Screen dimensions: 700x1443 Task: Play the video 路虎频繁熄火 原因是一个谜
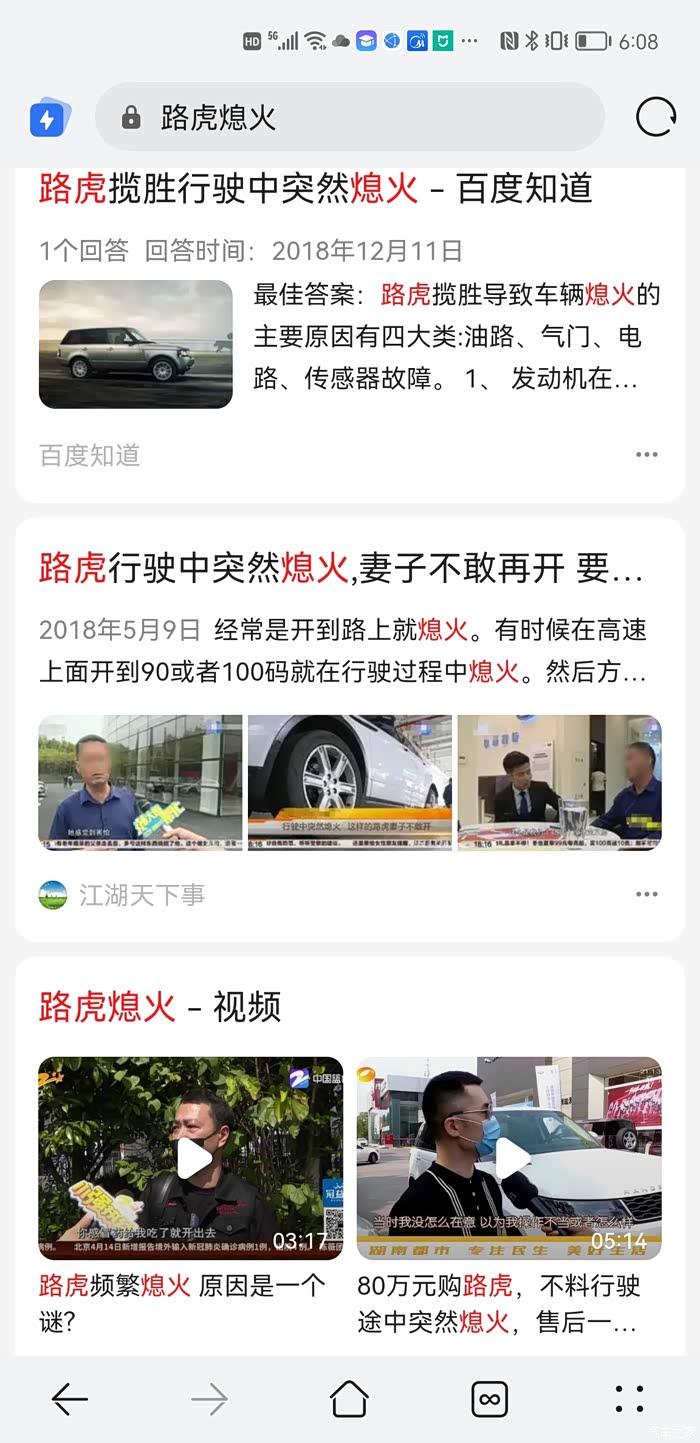(191, 1158)
